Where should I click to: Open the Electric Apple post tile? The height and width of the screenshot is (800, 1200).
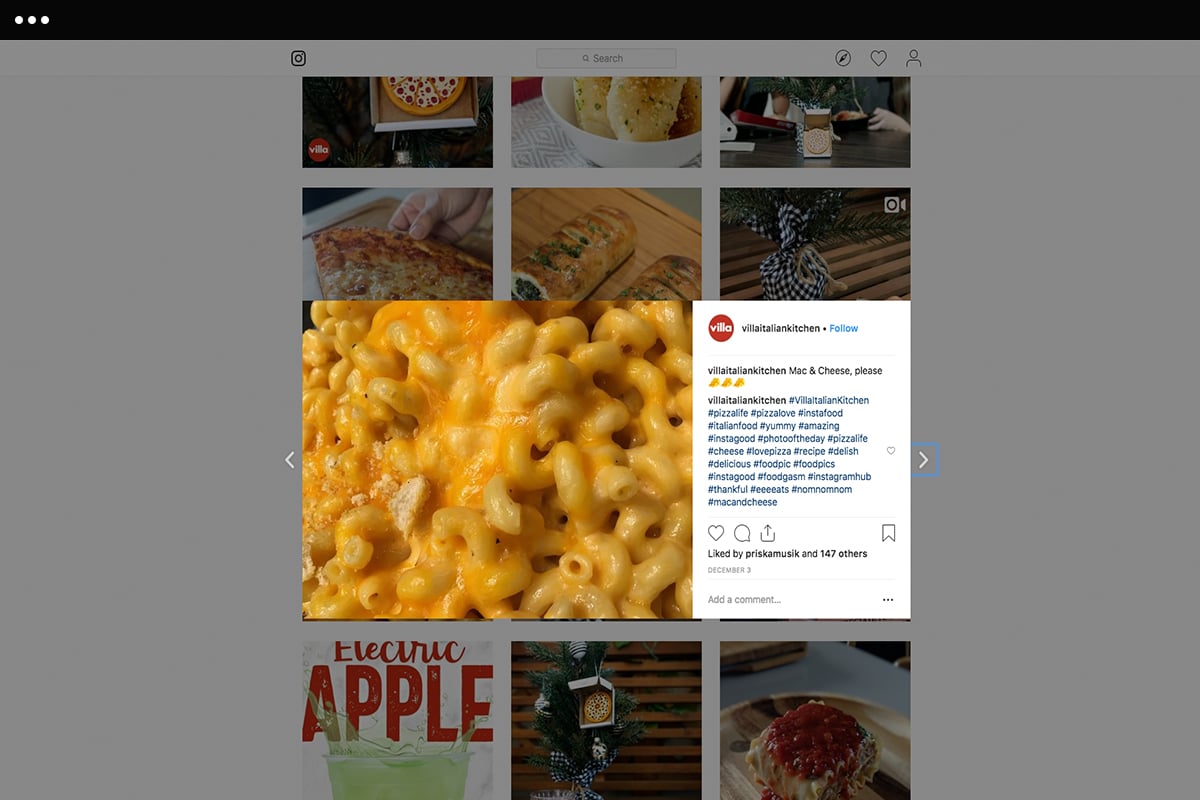(x=397, y=720)
